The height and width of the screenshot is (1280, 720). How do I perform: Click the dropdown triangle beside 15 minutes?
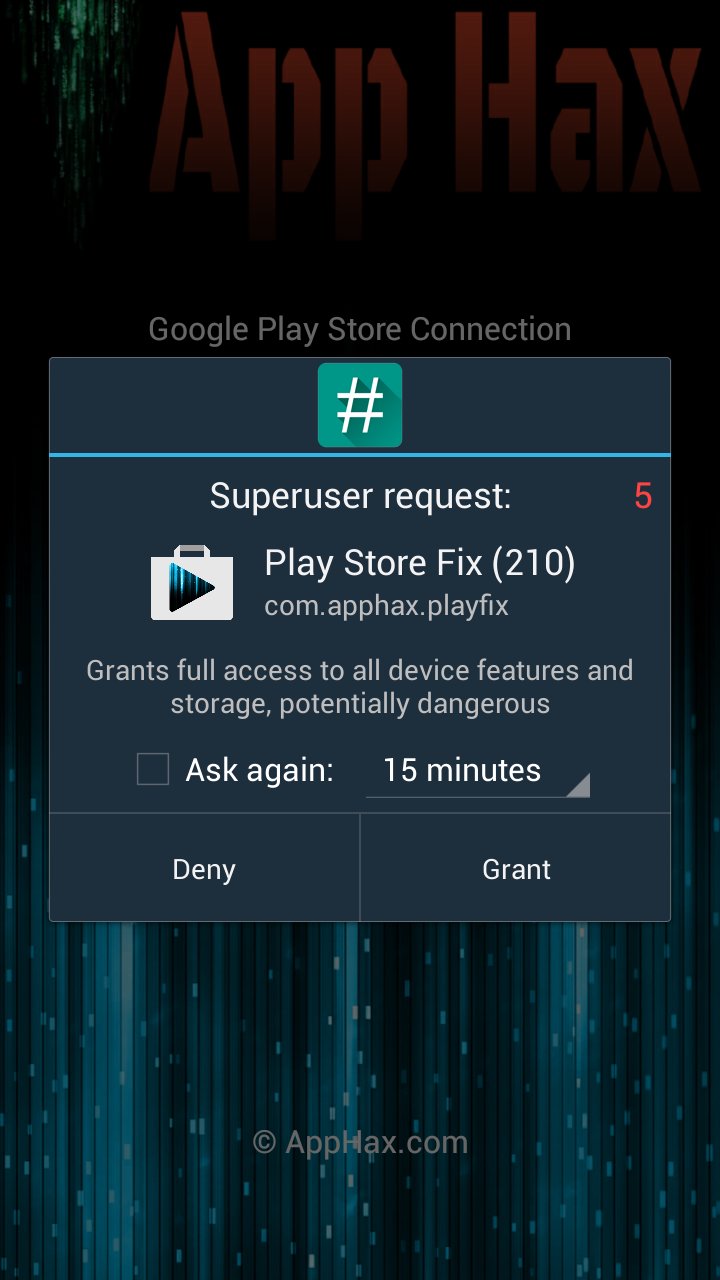(x=580, y=786)
